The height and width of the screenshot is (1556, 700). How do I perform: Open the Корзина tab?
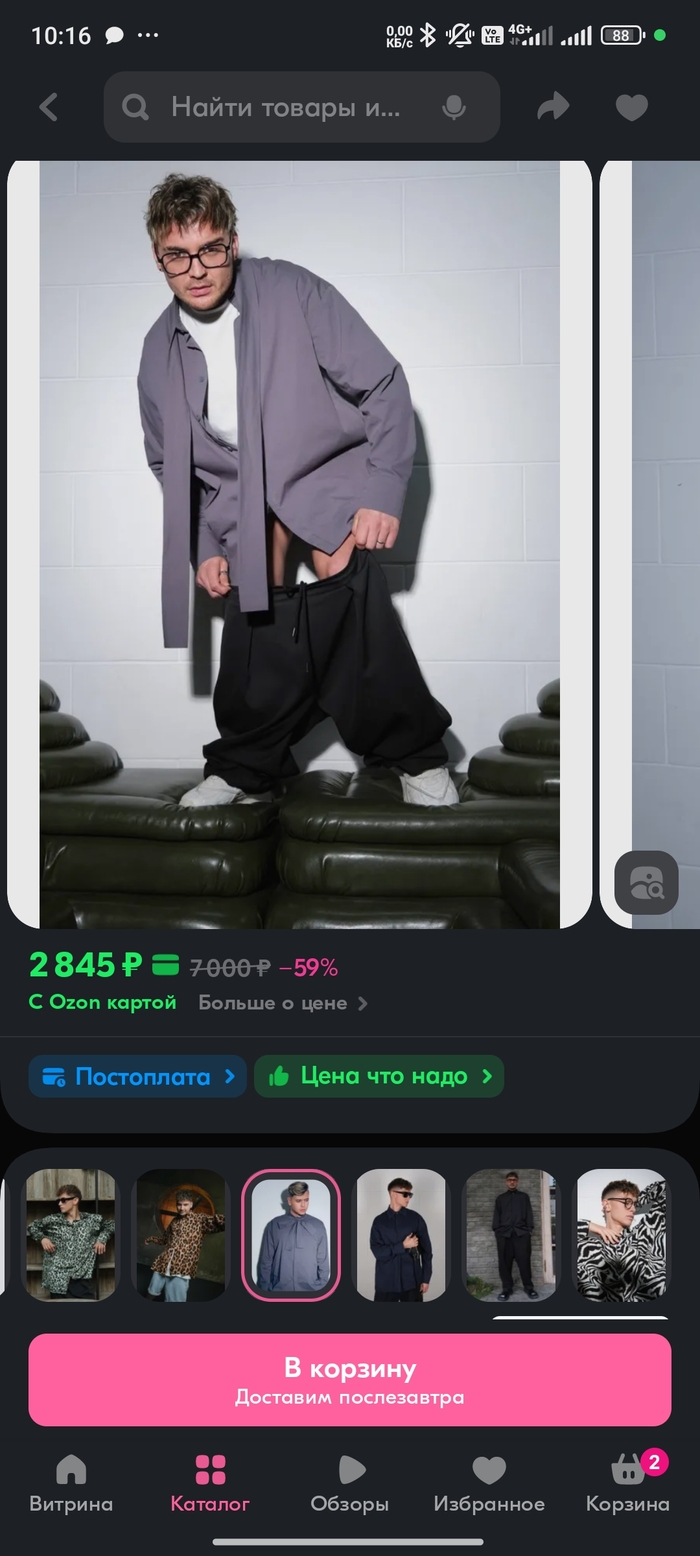[628, 1484]
